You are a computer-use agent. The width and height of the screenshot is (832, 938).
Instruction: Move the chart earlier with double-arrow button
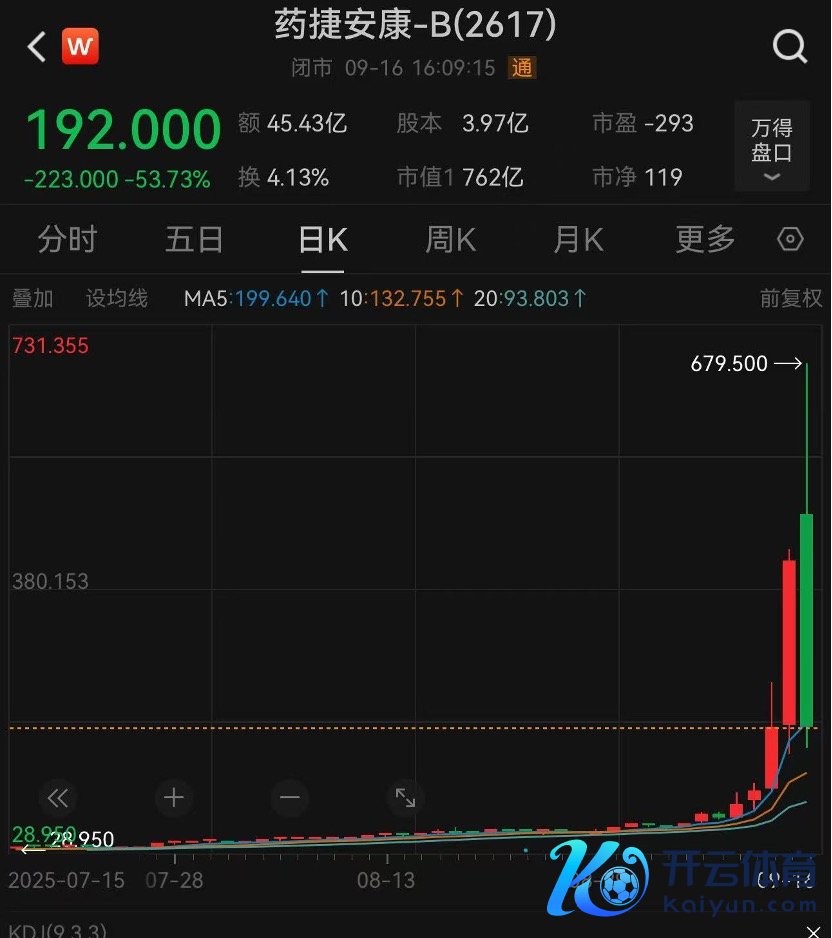point(58,798)
